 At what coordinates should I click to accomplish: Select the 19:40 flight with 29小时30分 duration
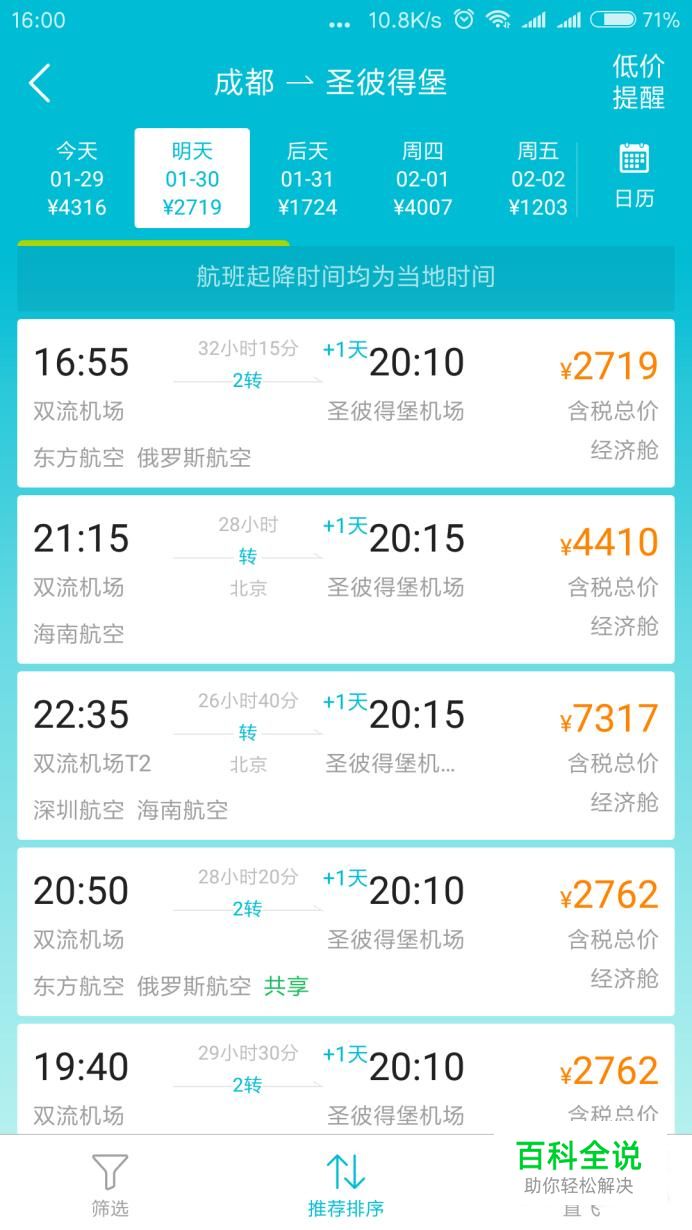click(346, 1079)
